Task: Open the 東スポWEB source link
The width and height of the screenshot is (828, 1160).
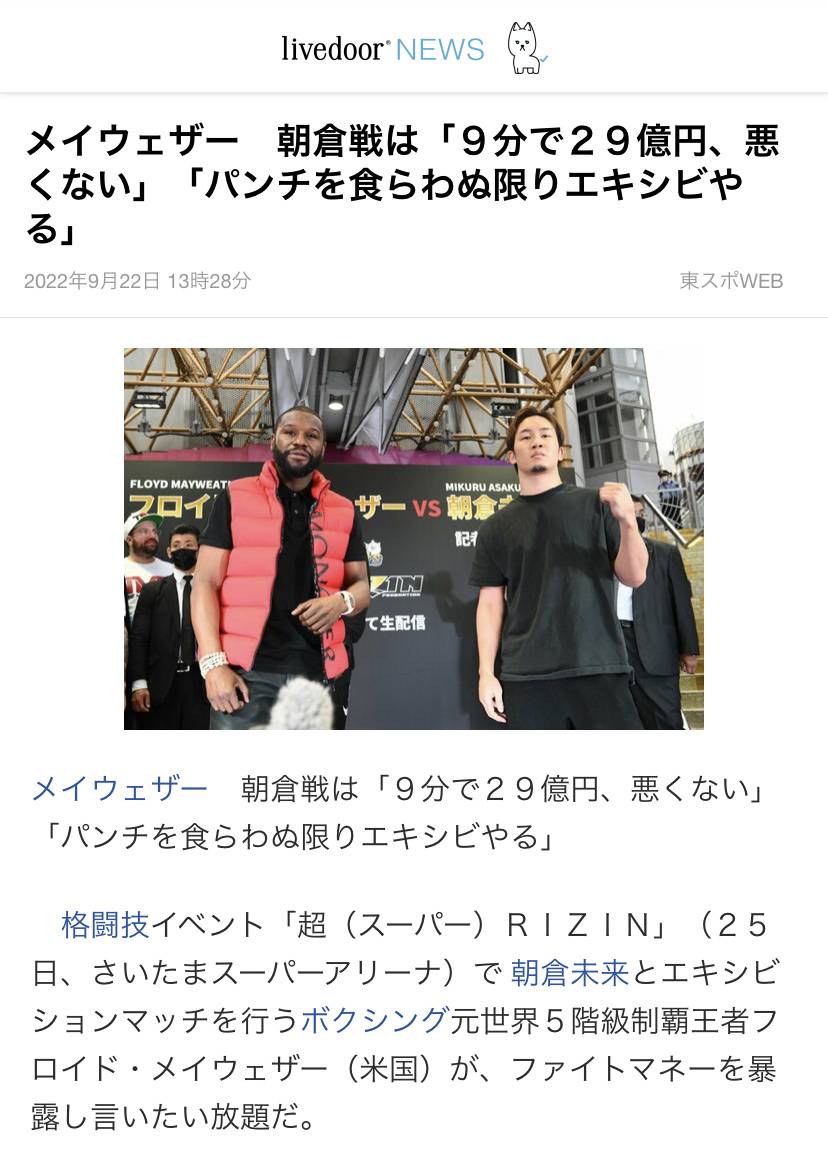Action: [x=731, y=281]
